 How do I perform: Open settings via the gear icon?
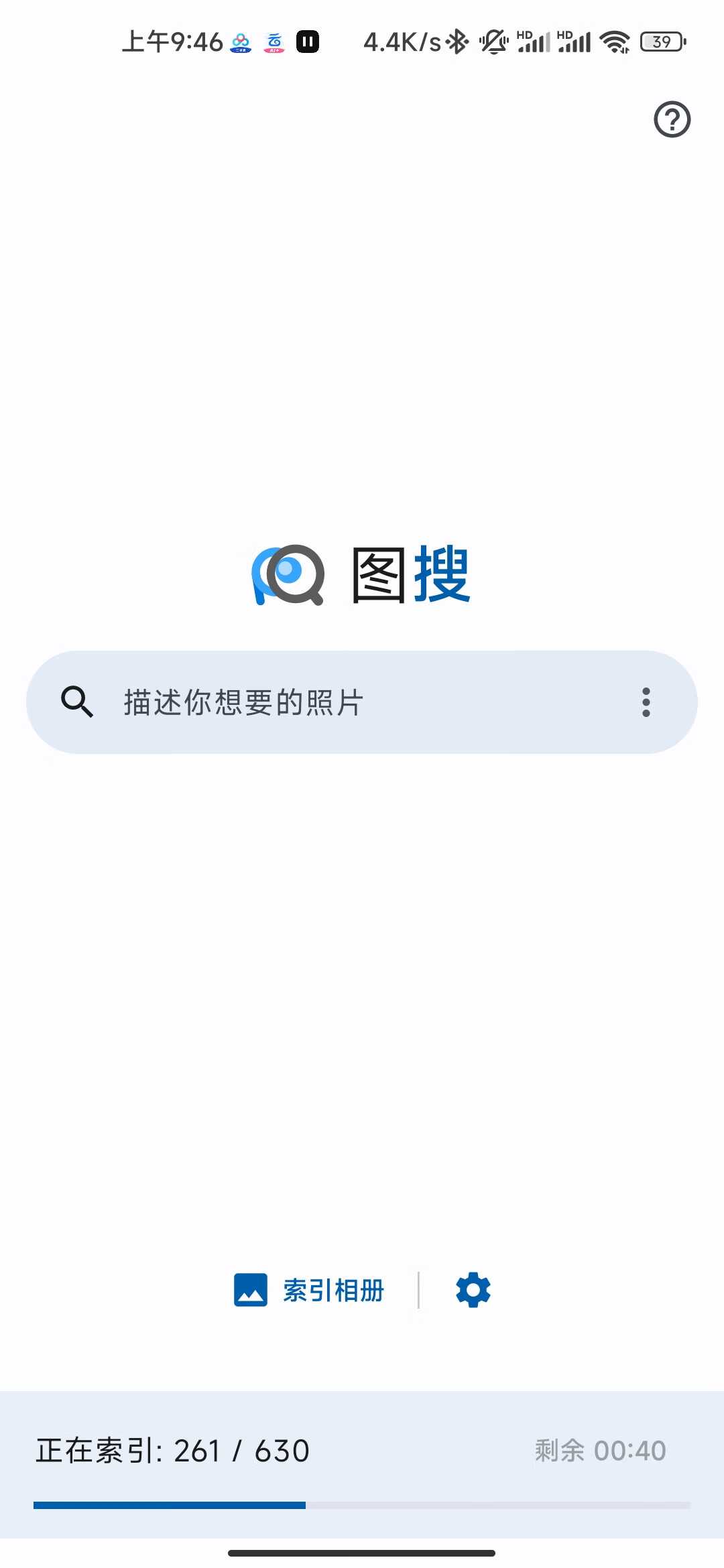pos(473,1290)
